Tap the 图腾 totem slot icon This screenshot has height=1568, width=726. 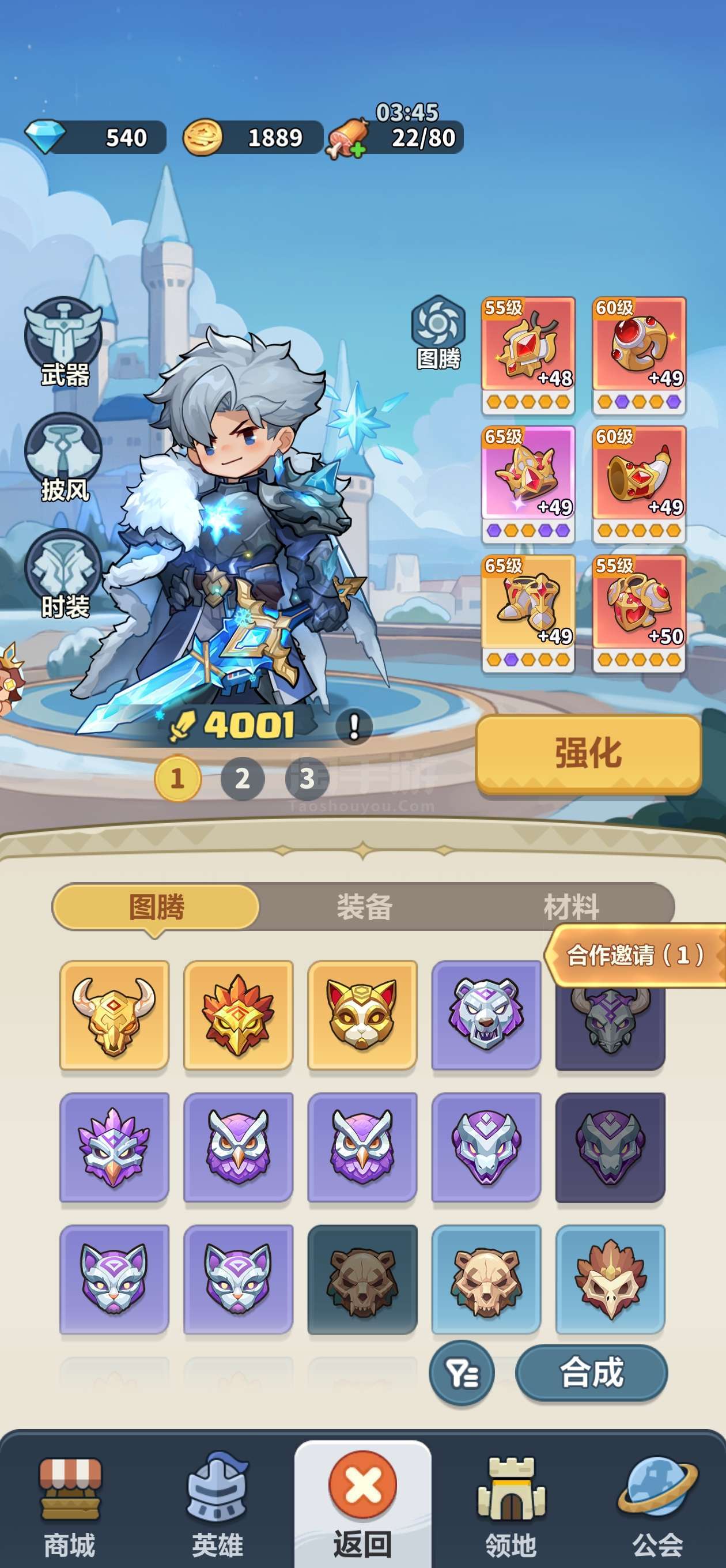[437, 331]
